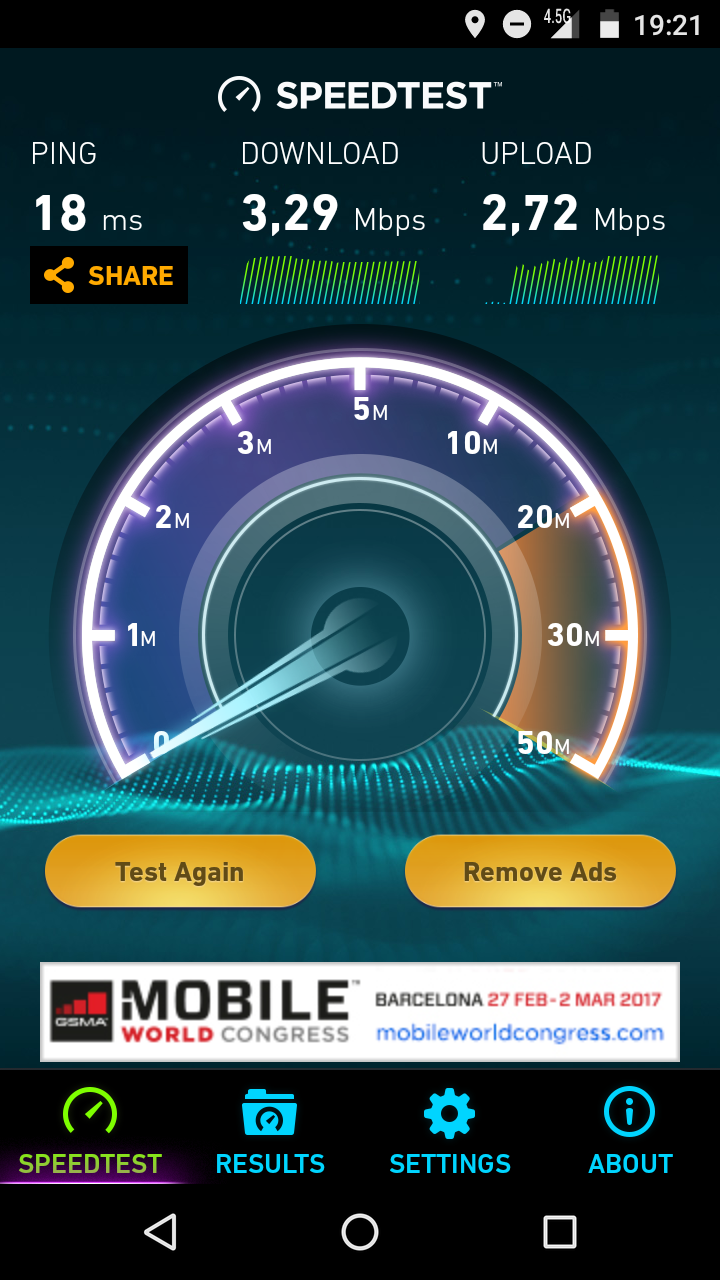Share the speed test result
Image resolution: width=720 pixels, height=1280 pixels.
[x=109, y=275]
